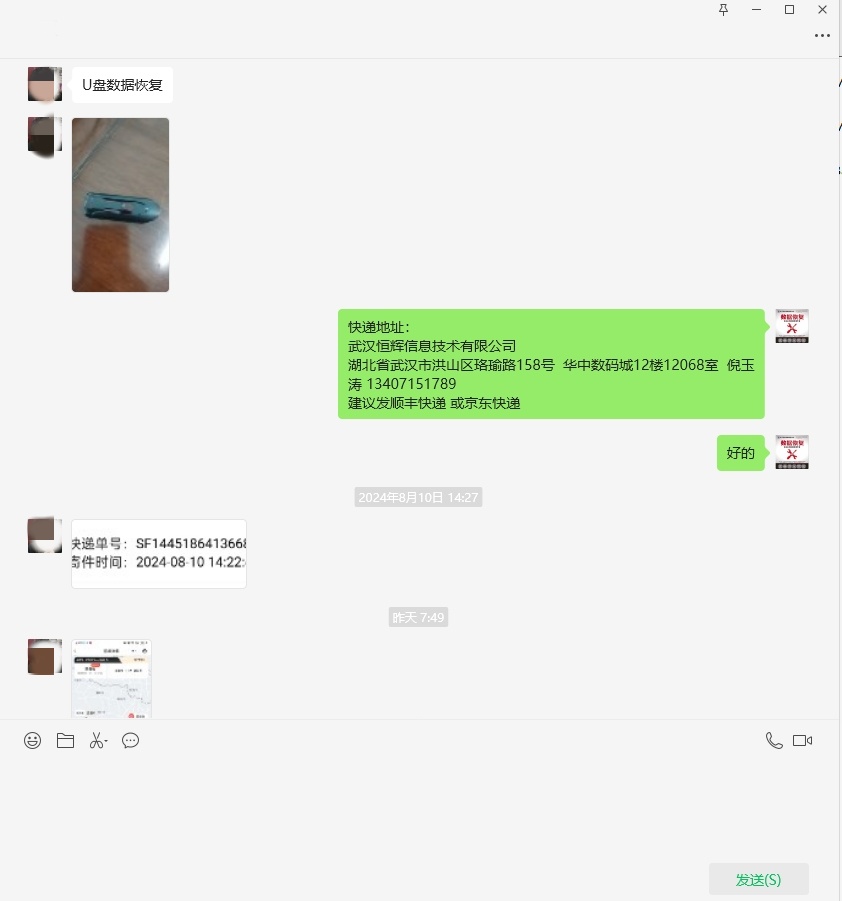Attach a file from folder
Viewport: 842px width, 901px height.
[x=65, y=741]
